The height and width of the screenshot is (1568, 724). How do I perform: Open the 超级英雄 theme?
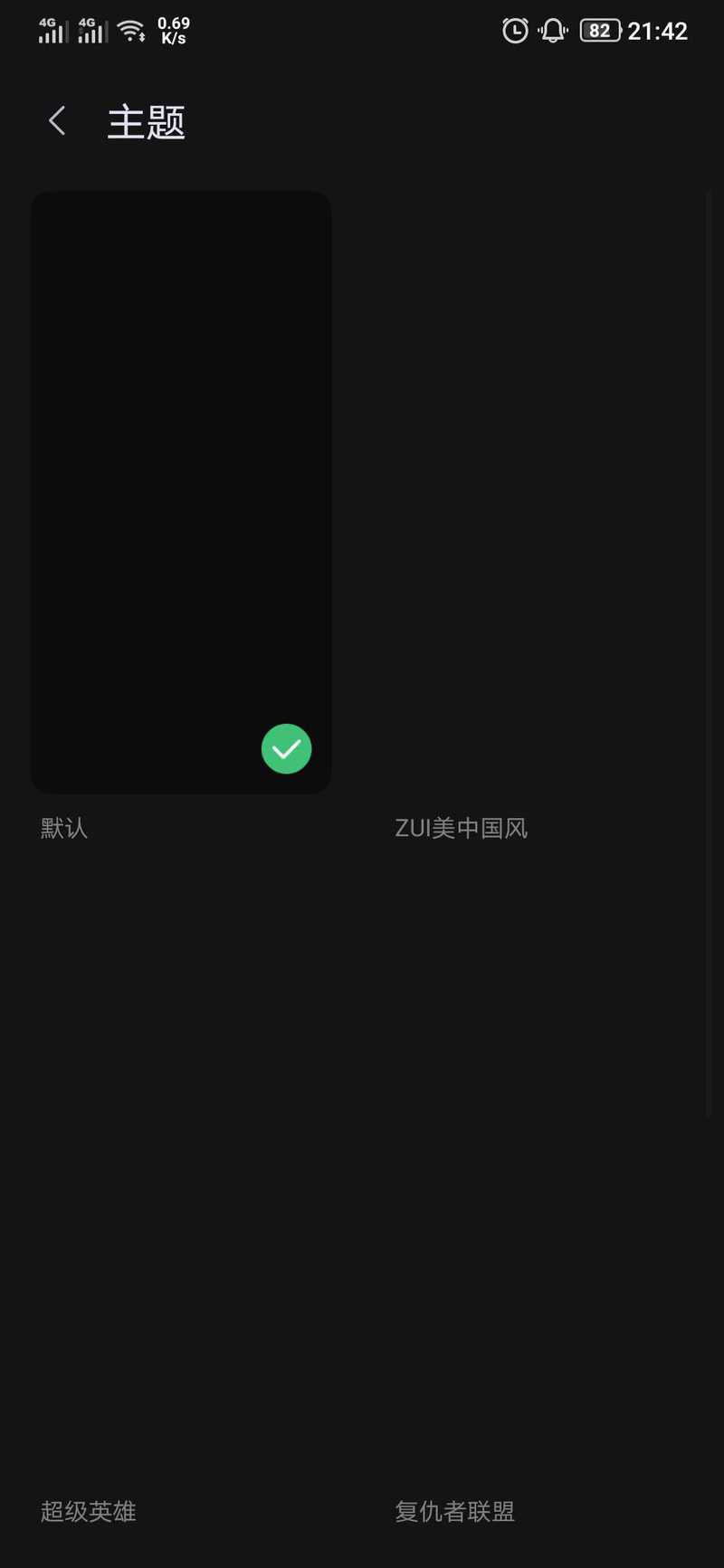(x=88, y=1511)
